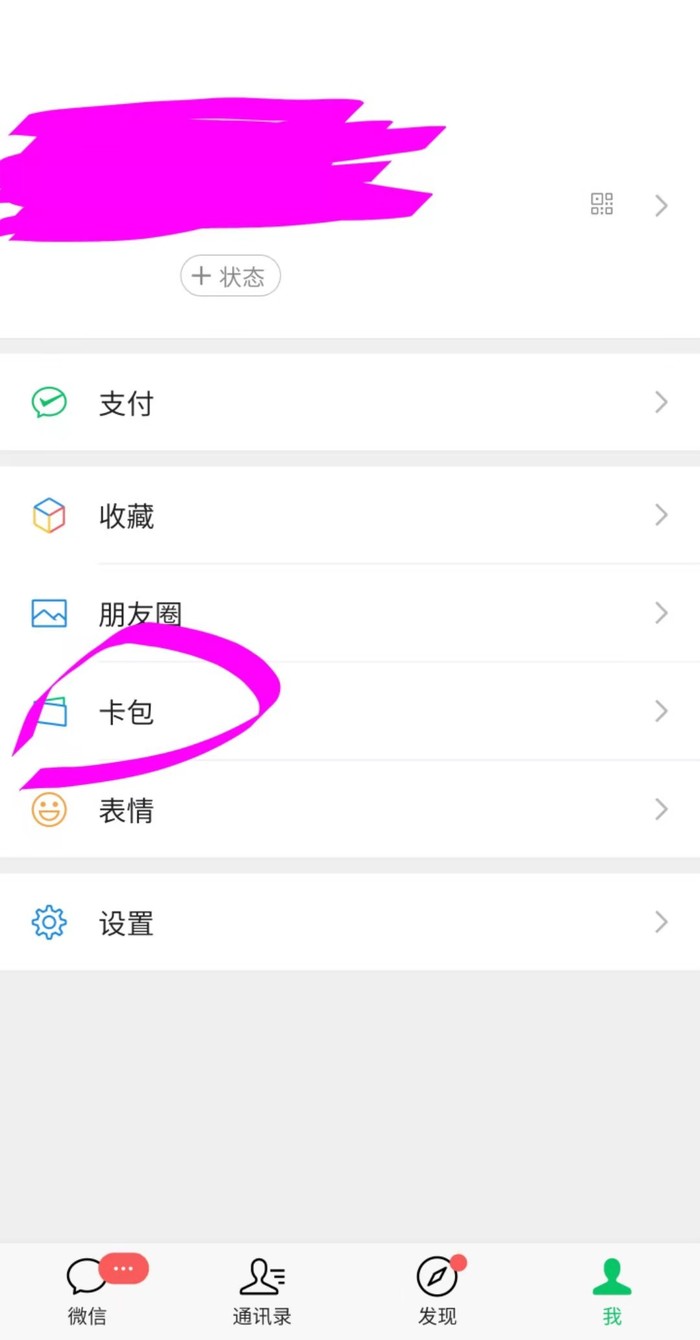Switch to the 发现 discover tab

[437, 1290]
